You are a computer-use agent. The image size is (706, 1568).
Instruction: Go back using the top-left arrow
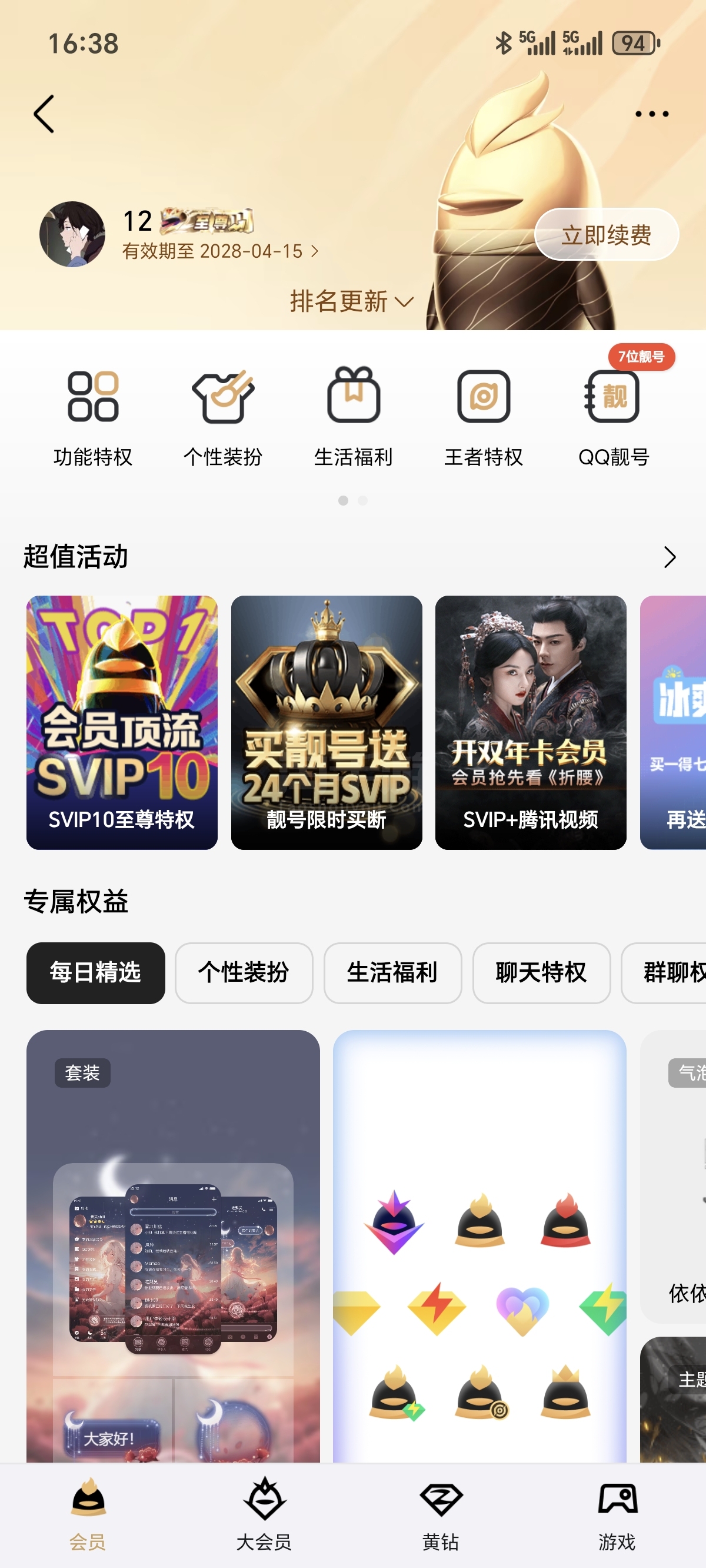click(44, 114)
